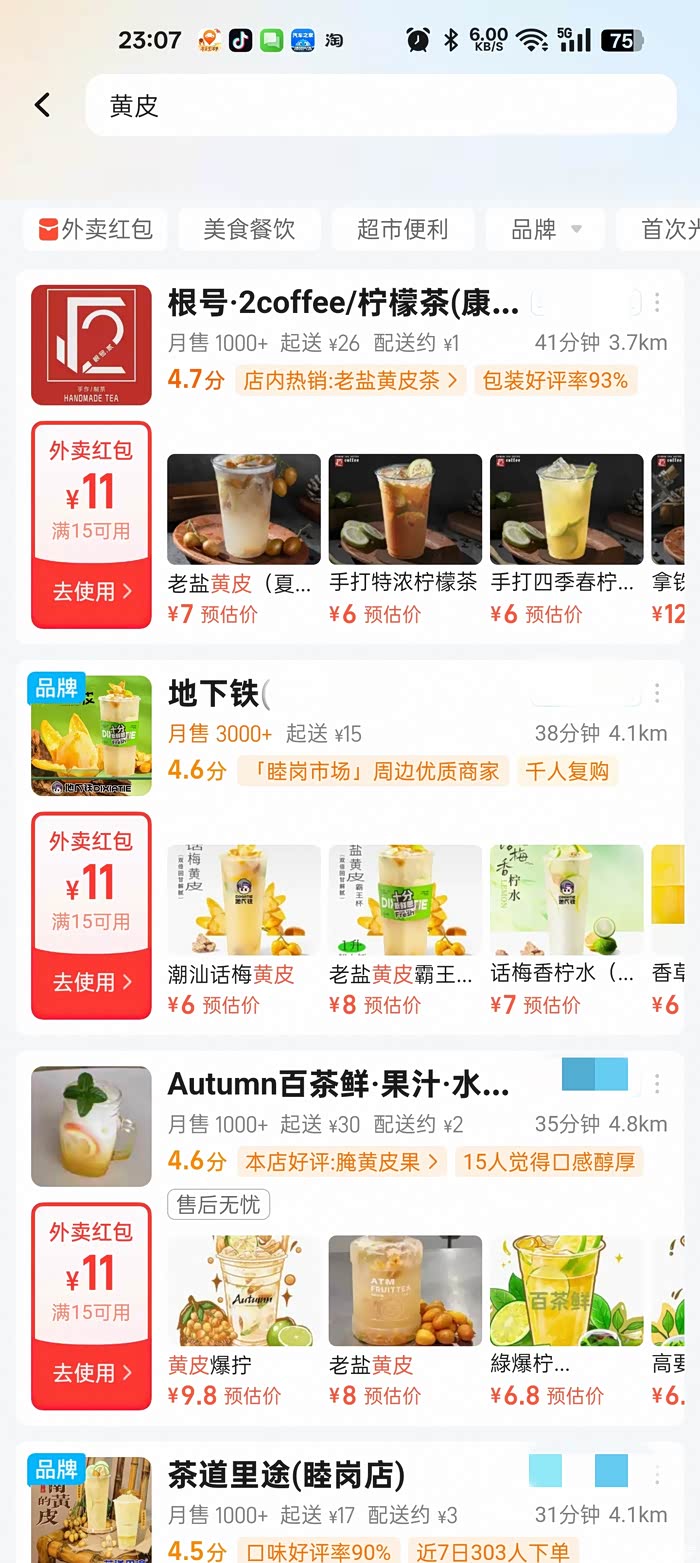Expand the 品牌 dropdown filter
The height and width of the screenshot is (1563, 700).
pyautogui.click(x=545, y=229)
